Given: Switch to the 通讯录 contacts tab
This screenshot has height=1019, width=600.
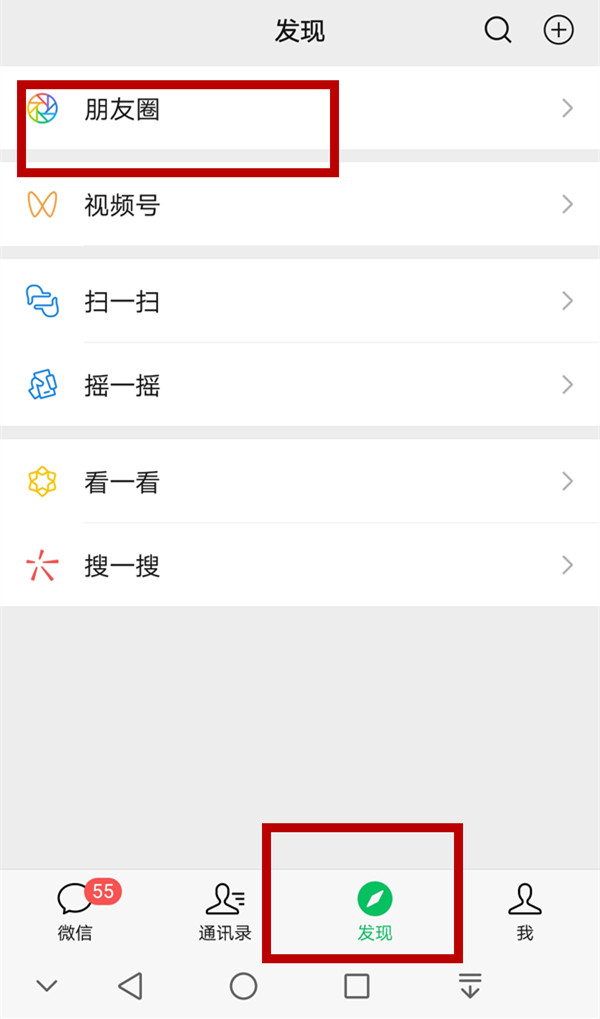Looking at the screenshot, I should point(225,911).
